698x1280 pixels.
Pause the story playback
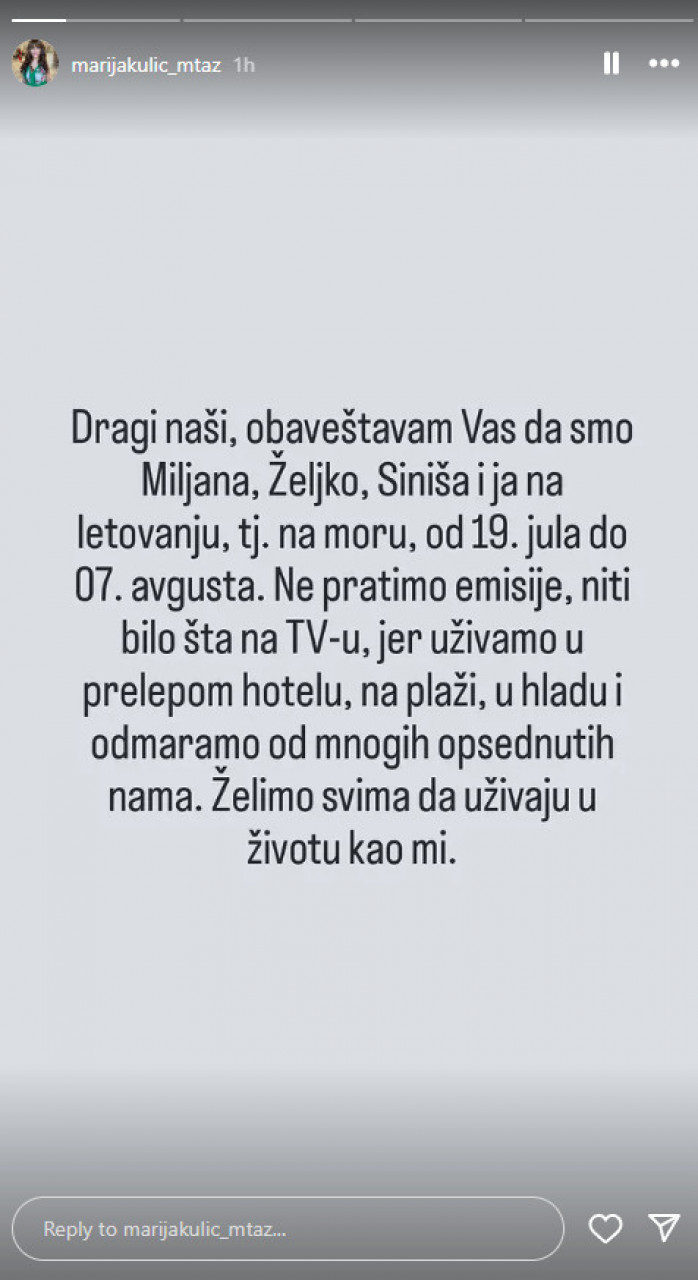611,64
